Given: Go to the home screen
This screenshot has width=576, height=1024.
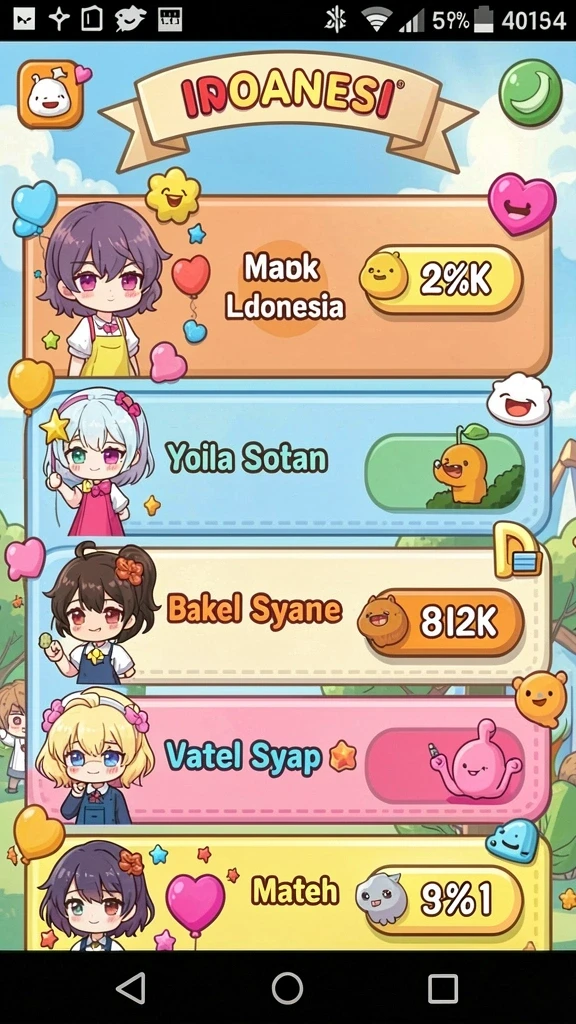Looking at the screenshot, I should [287, 988].
